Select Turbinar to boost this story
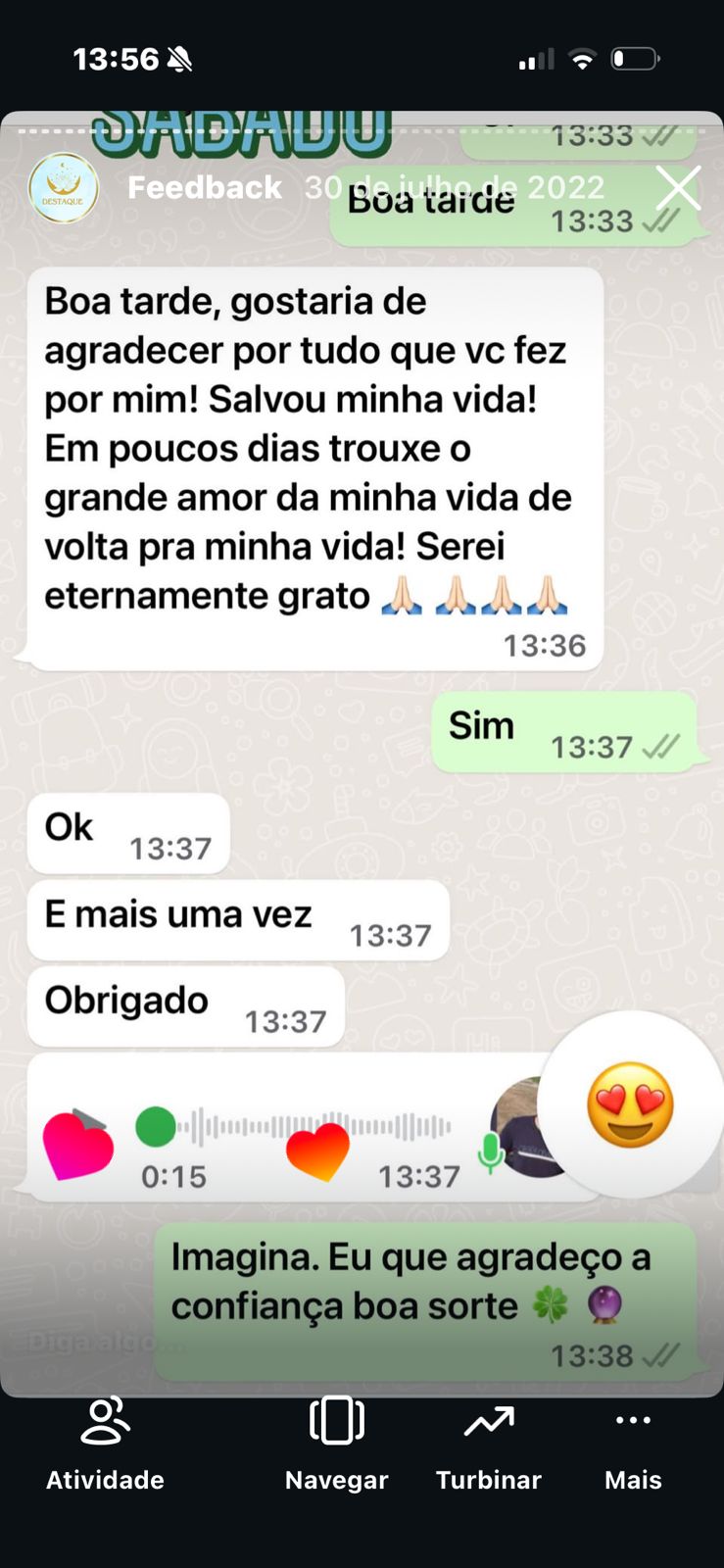Image resolution: width=724 pixels, height=1568 pixels. 488,1444
